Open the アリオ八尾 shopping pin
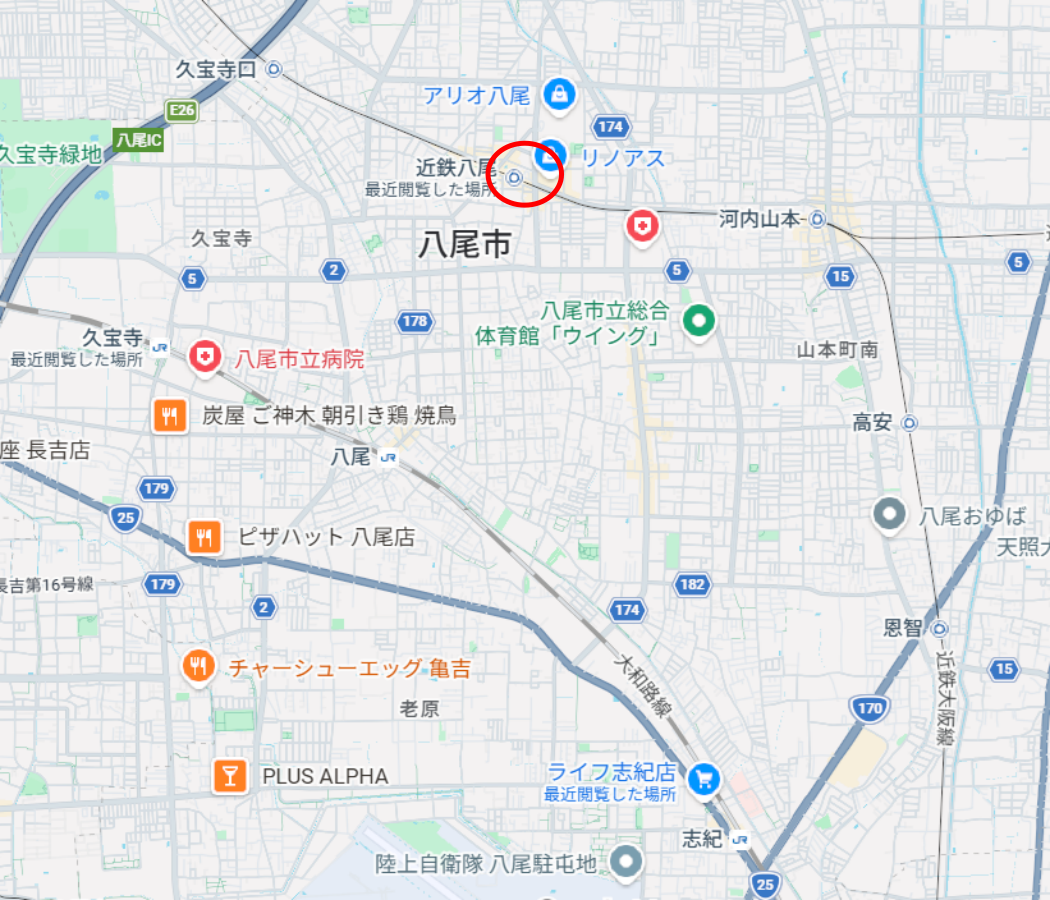 pyautogui.click(x=559, y=94)
